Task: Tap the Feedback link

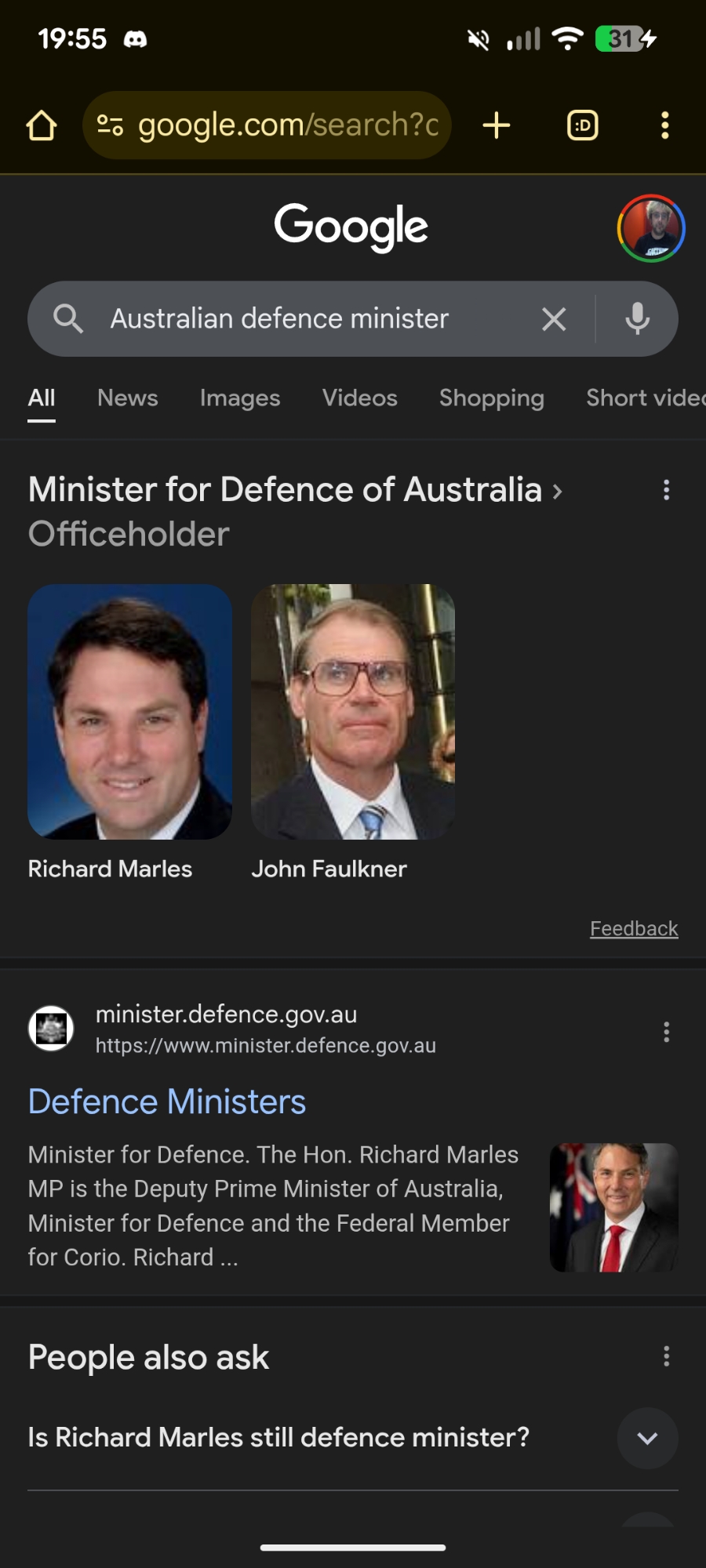Action: [x=634, y=929]
